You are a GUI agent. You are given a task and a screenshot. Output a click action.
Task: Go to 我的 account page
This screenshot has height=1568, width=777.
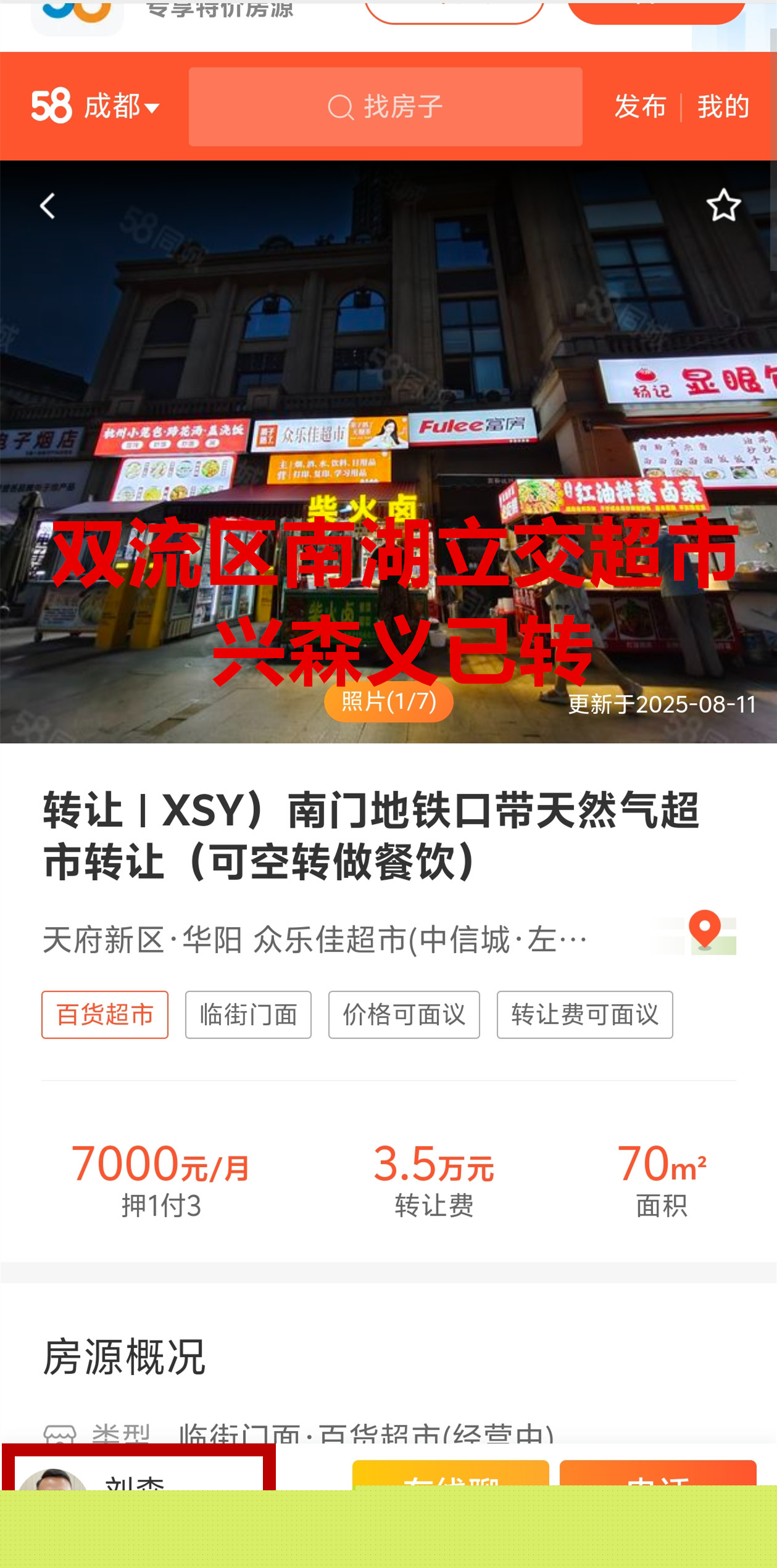coord(723,107)
